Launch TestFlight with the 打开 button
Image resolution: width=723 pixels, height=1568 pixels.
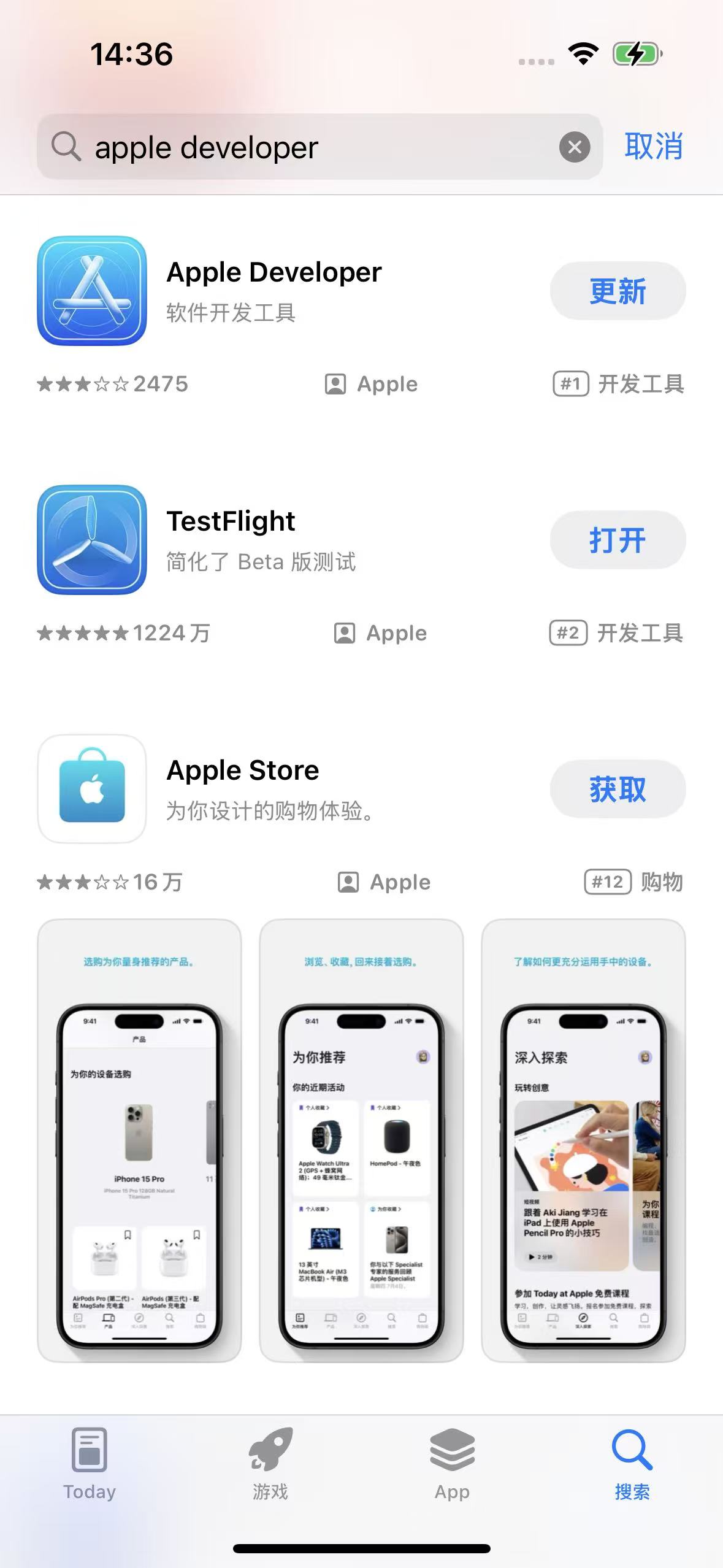click(618, 540)
